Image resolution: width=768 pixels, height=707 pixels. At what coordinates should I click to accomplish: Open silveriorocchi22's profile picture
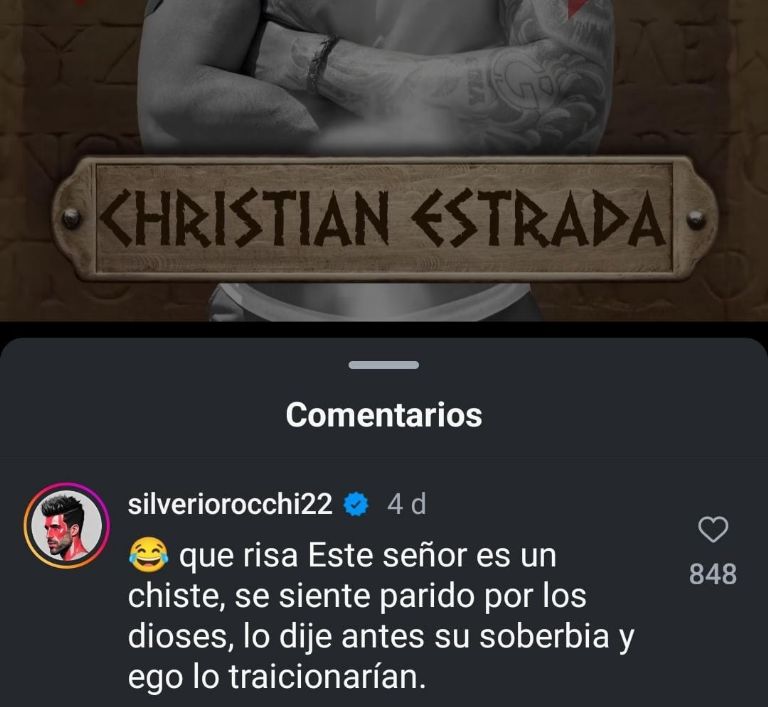click(x=64, y=525)
